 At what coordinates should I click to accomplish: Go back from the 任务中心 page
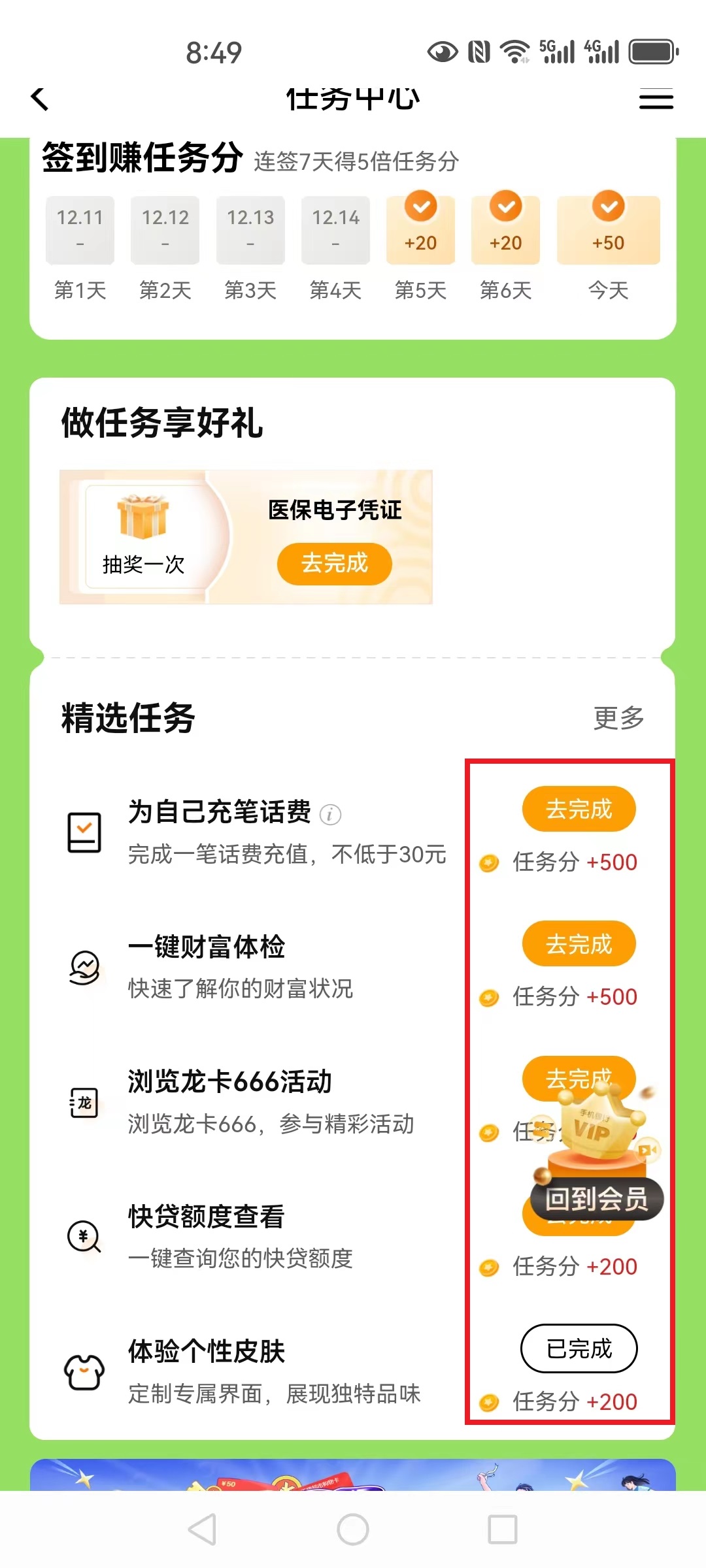click(x=40, y=99)
